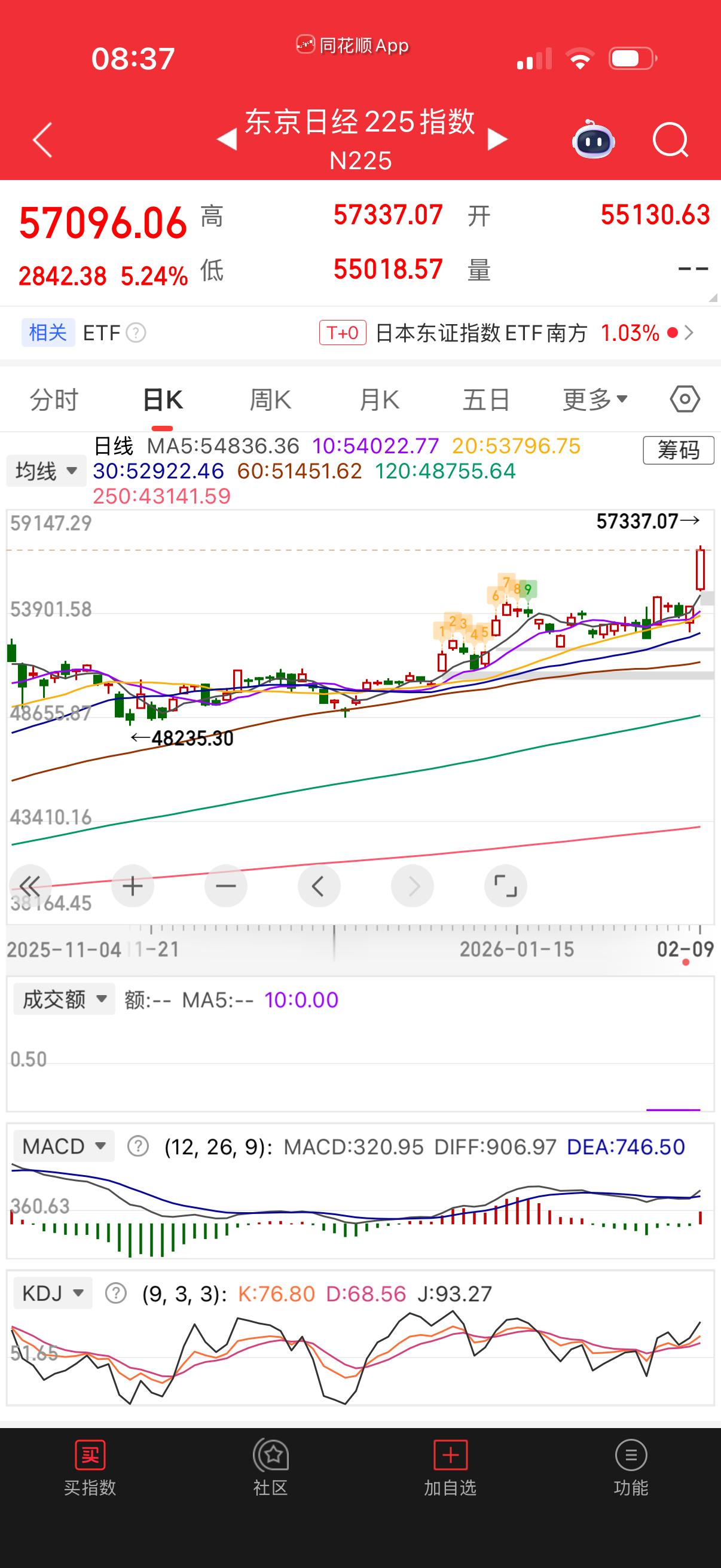Tap the back arrow to exit quote page
This screenshot has height=1568, width=721.
[40, 139]
